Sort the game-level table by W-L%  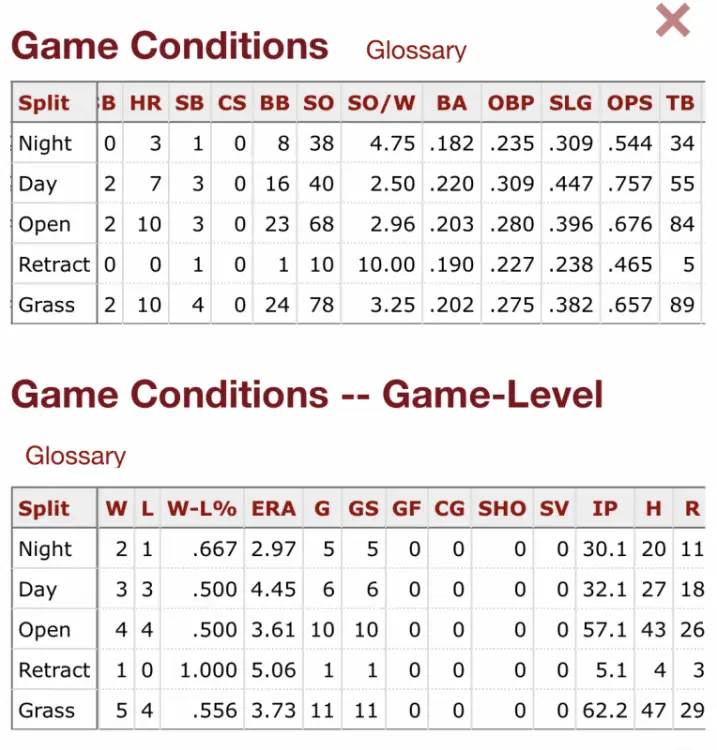pyautogui.click(x=200, y=509)
